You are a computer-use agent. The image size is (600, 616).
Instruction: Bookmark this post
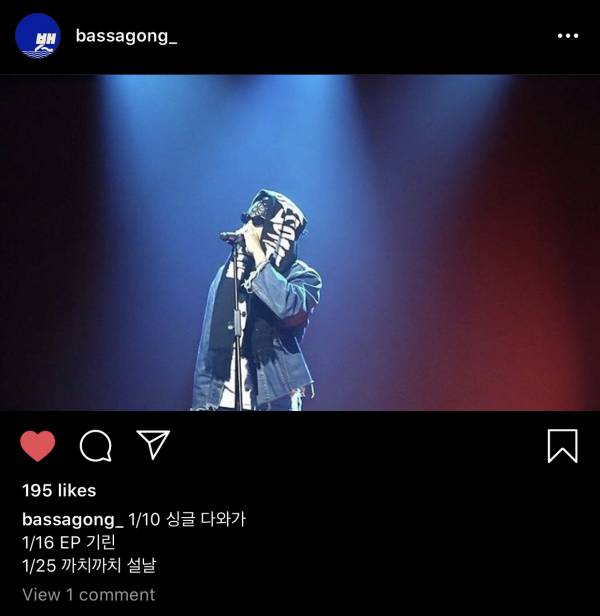tap(562, 446)
